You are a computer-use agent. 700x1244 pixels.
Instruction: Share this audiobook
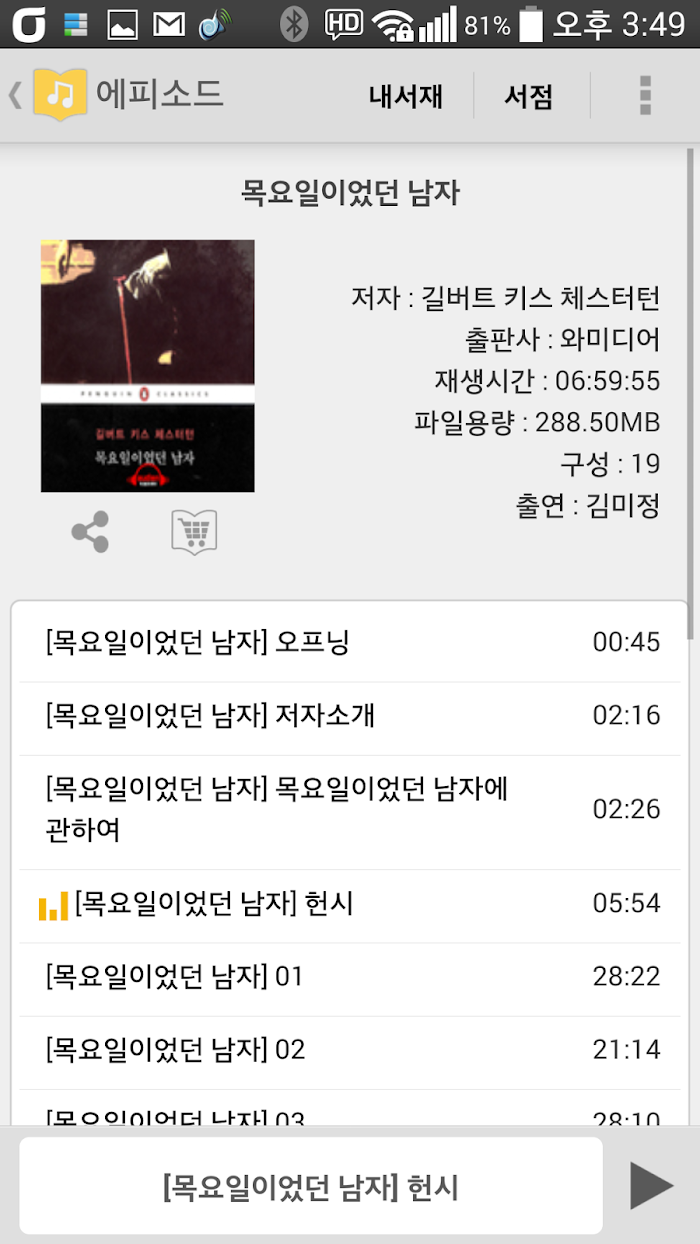click(x=91, y=532)
